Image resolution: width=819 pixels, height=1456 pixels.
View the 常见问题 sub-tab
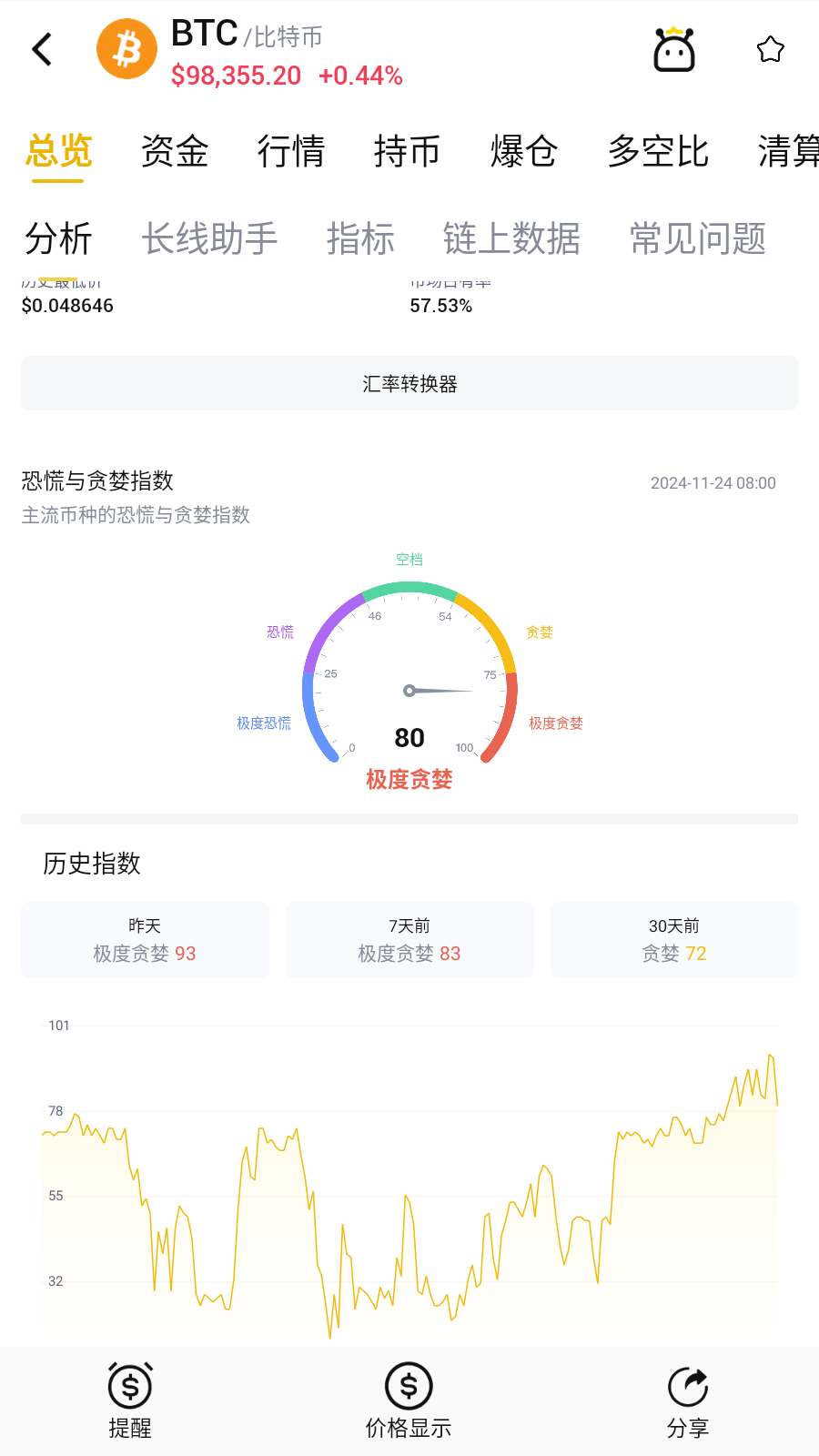coord(698,238)
